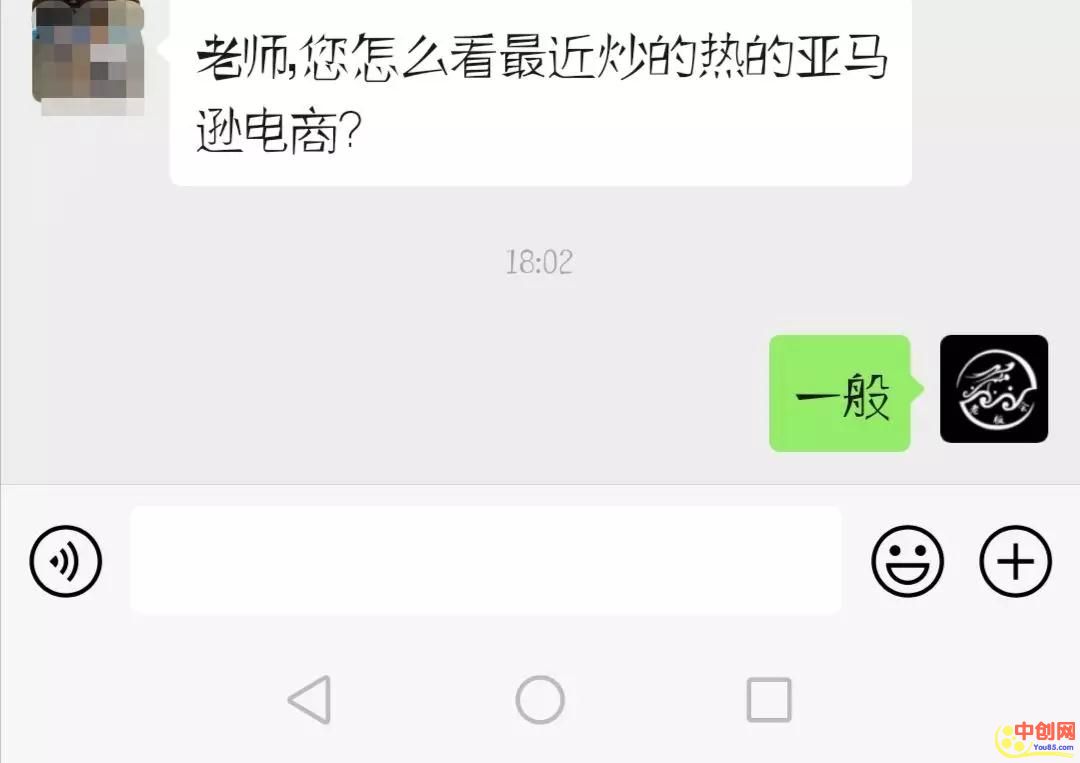This screenshot has height=763, width=1080.
Task: Focus the message text field
Action: click(485, 560)
